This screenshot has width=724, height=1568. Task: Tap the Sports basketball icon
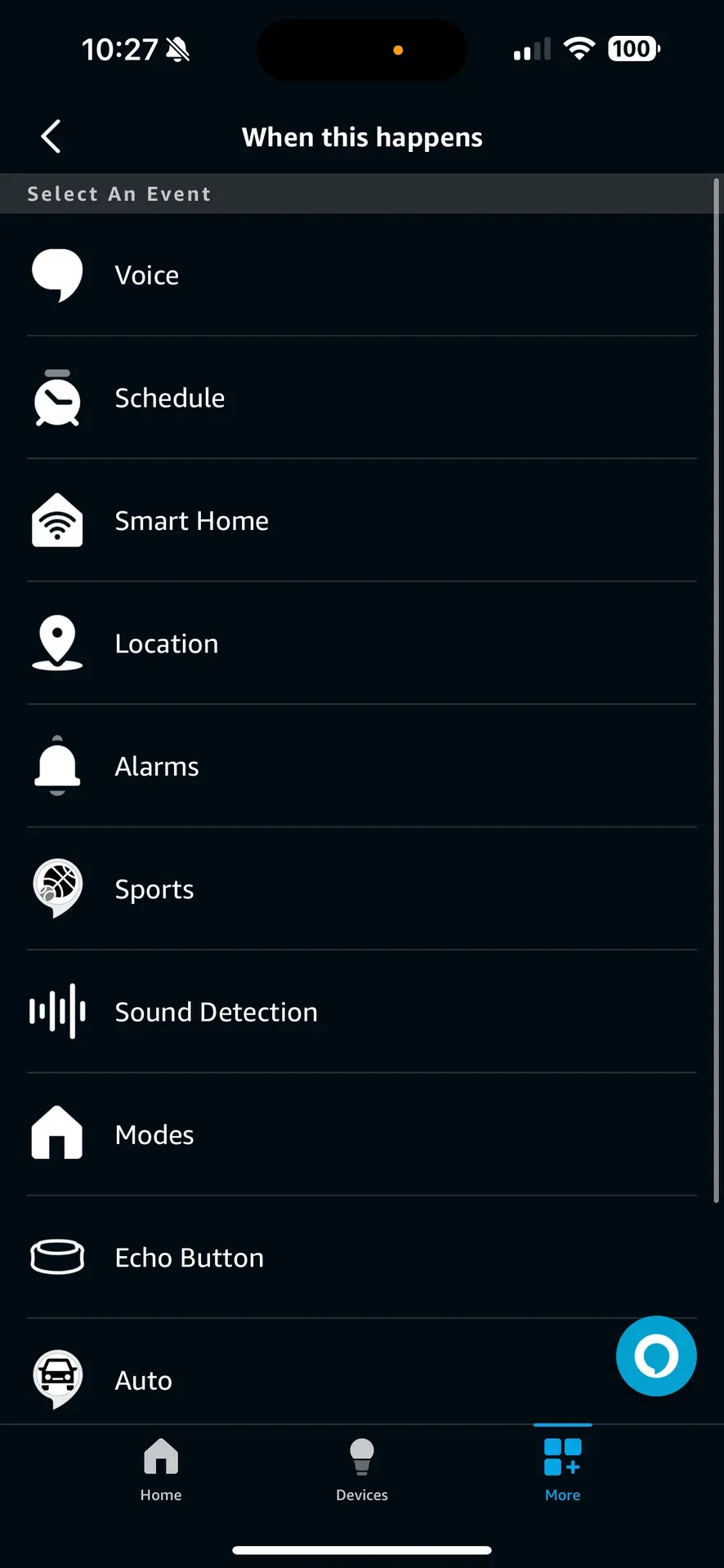click(x=57, y=888)
